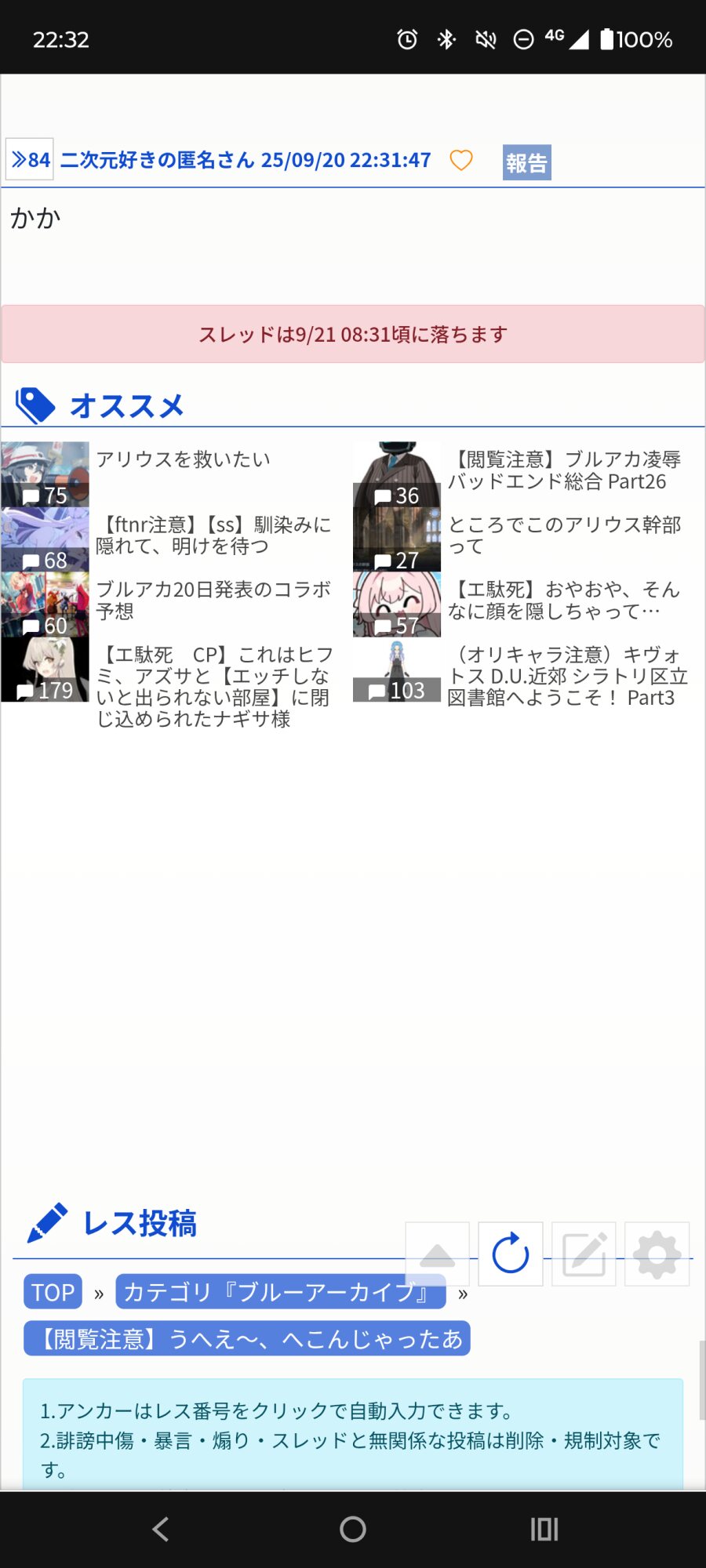Viewport: 706px width, 1568px height.
Task: Open thread 馴染みに隠れて、明けを待つ
Action: coord(213,535)
